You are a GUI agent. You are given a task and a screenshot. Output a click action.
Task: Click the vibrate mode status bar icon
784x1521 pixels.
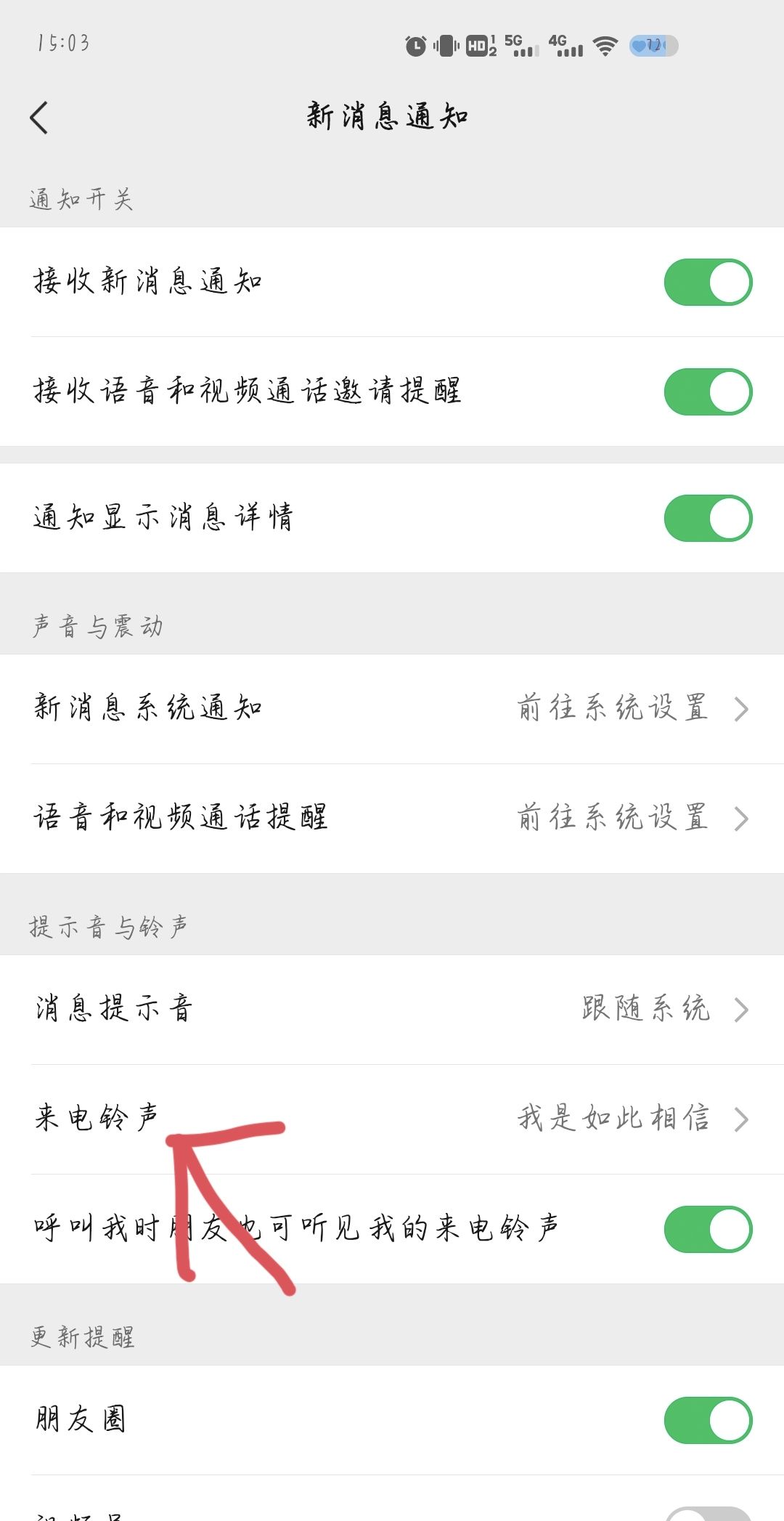445,45
